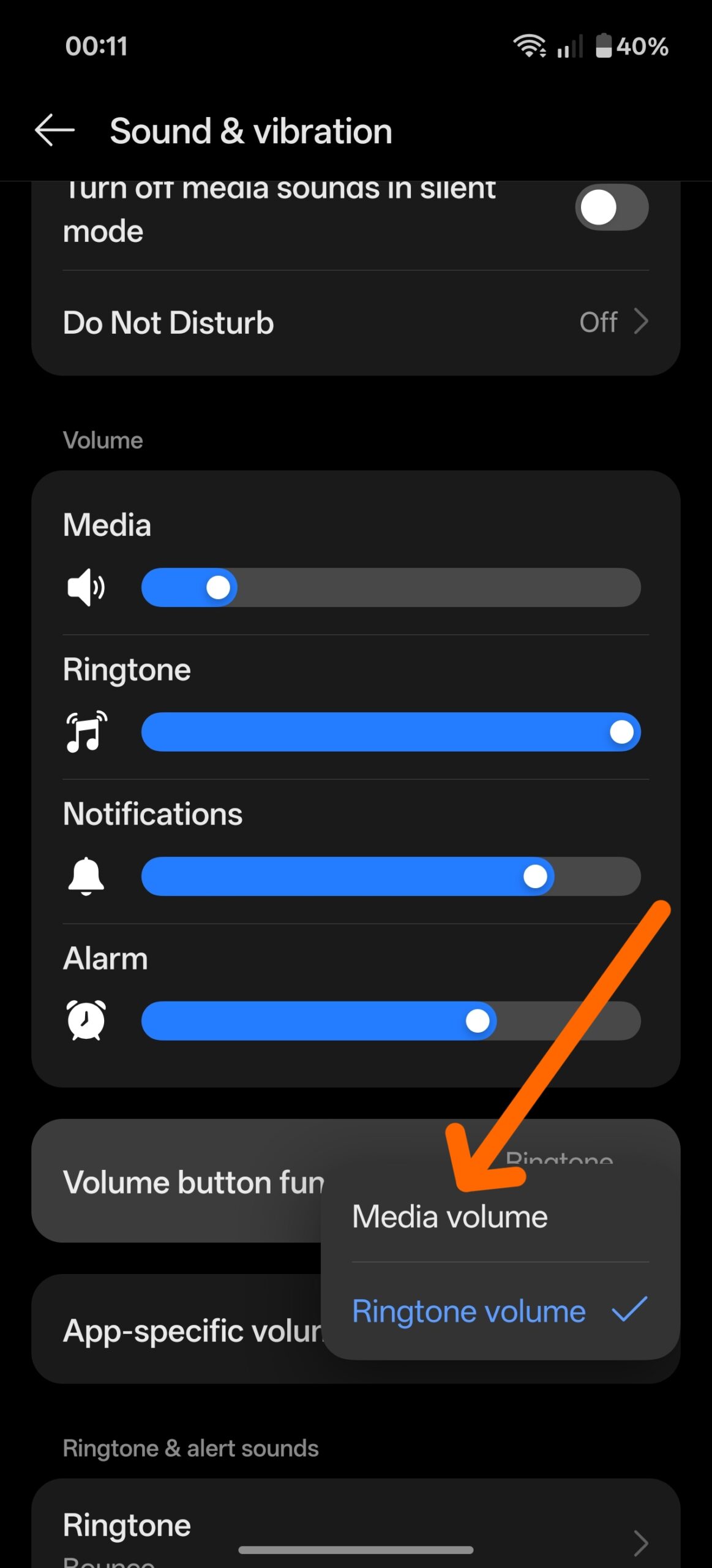Select Media volume in the popup
712x1568 pixels.
pos(450,1216)
